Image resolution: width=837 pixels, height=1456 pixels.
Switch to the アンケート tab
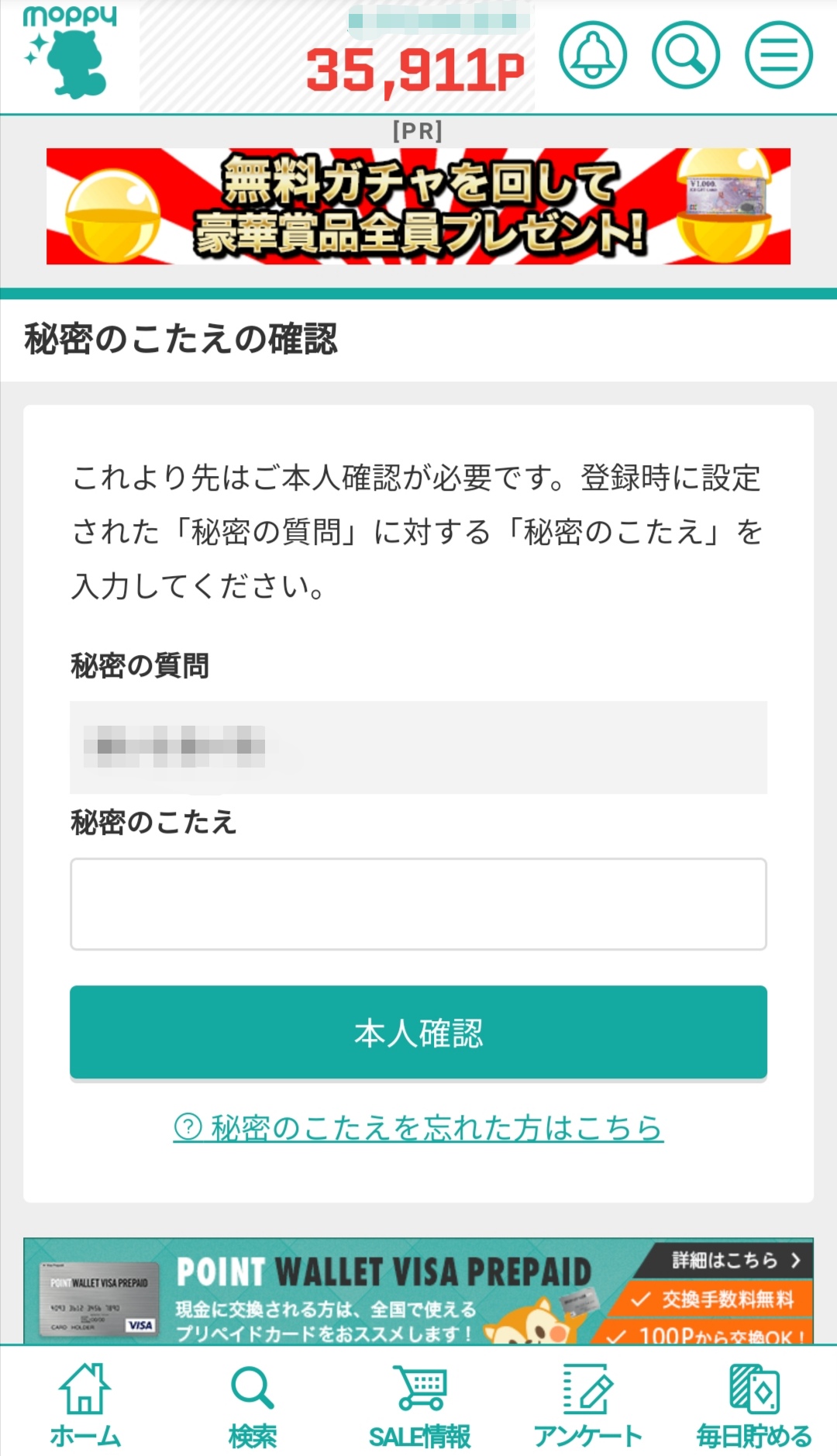click(587, 1405)
